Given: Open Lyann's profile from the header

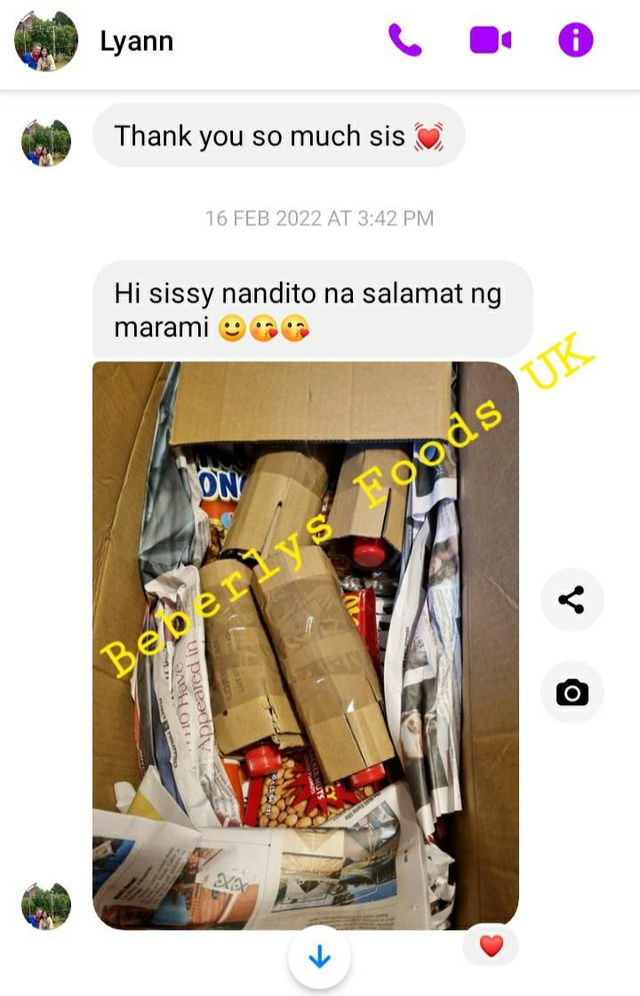Looking at the screenshot, I should [x=45, y=41].
